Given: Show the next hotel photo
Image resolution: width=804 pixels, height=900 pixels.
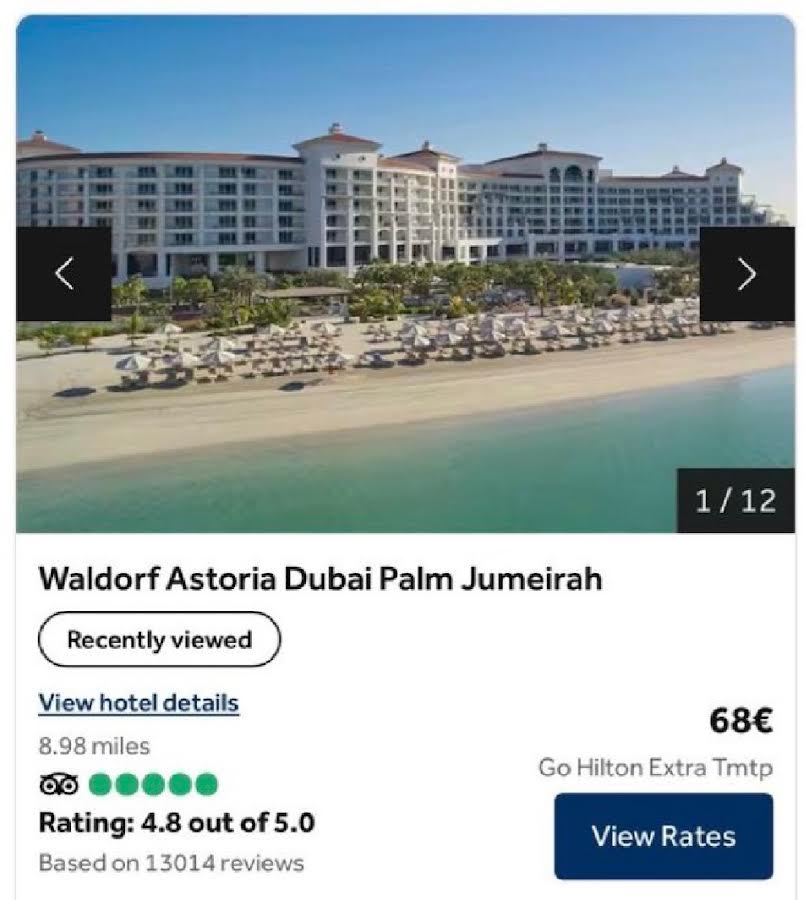Looking at the screenshot, I should pyautogui.click(x=746, y=274).
